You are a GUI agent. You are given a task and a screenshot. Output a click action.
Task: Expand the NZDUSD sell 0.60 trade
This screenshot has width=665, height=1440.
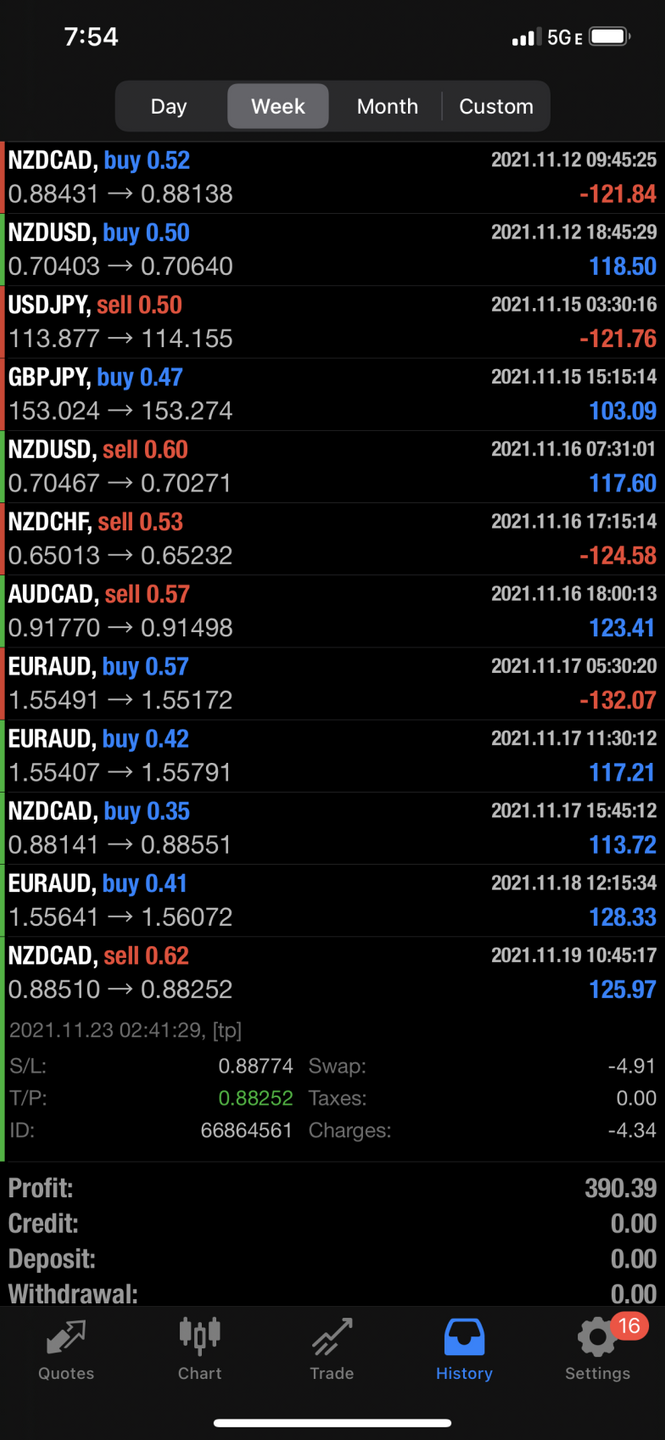332,466
